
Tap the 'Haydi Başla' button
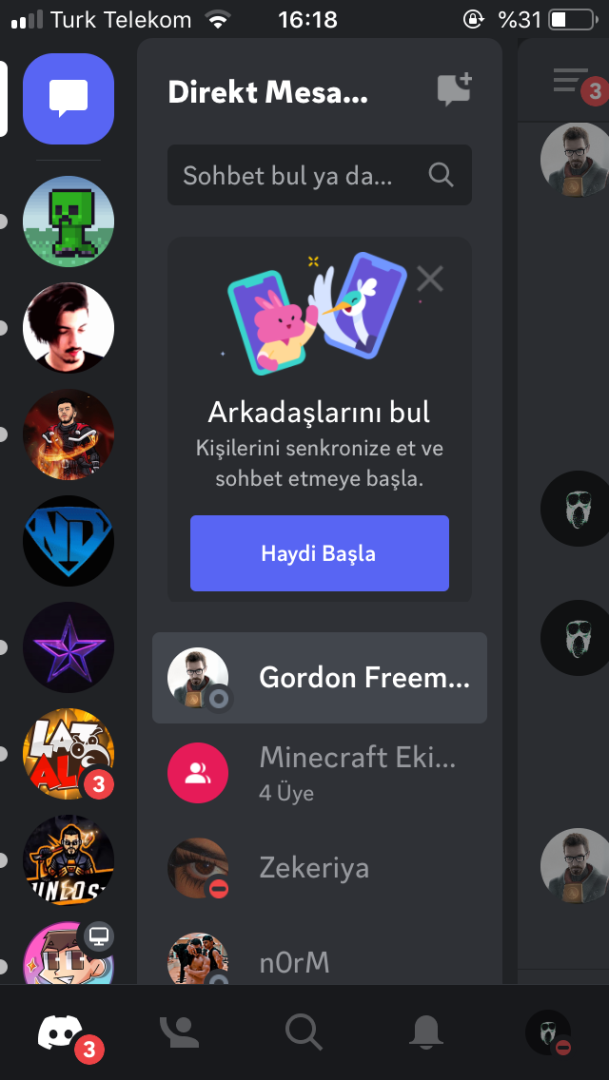[x=319, y=553]
